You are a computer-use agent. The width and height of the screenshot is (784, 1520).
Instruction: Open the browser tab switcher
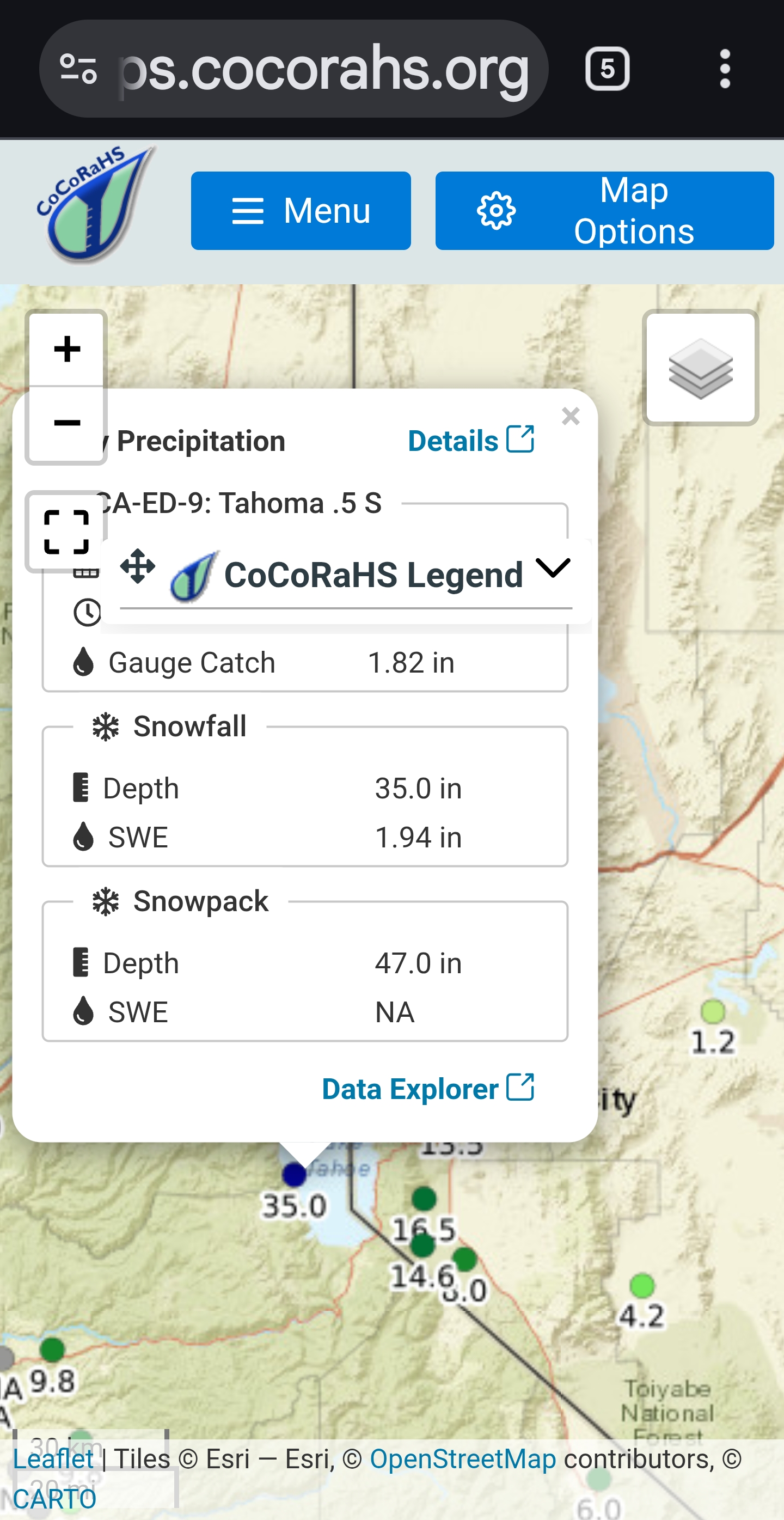point(607,69)
